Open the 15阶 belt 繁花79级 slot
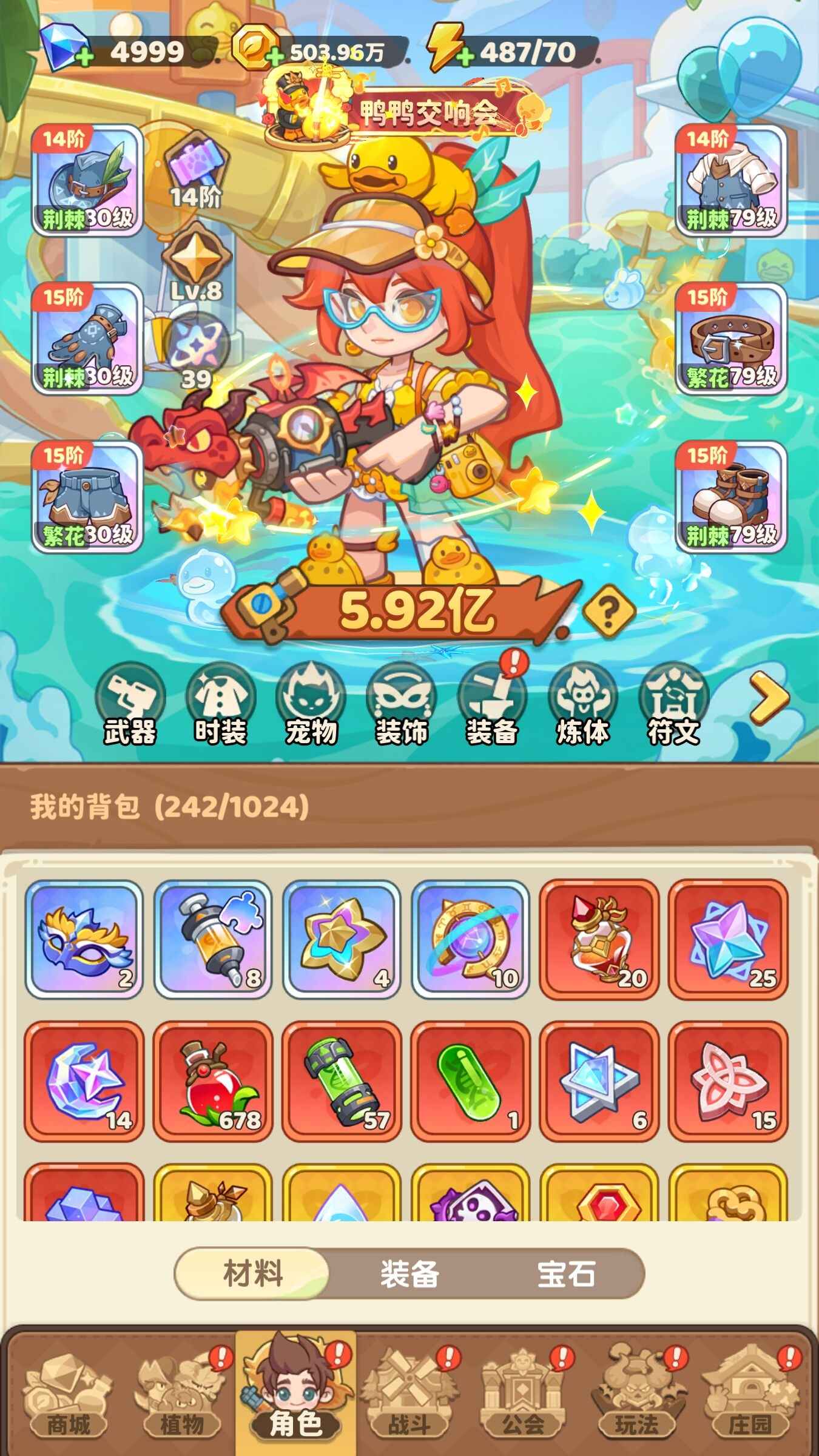The width and height of the screenshot is (819, 1456). click(731, 339)
